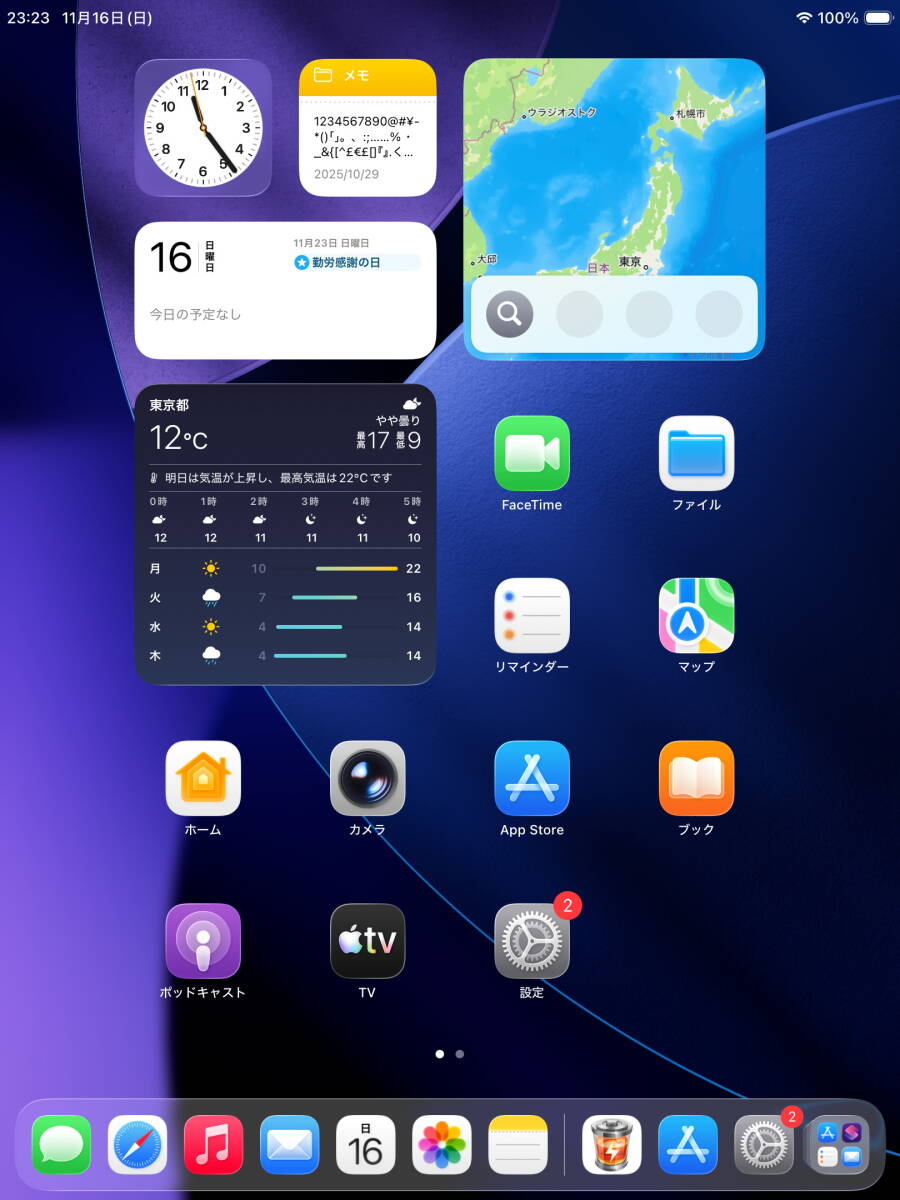
Task: Open the calendar widget showing 勤労感謝の日
Action: 285,290
